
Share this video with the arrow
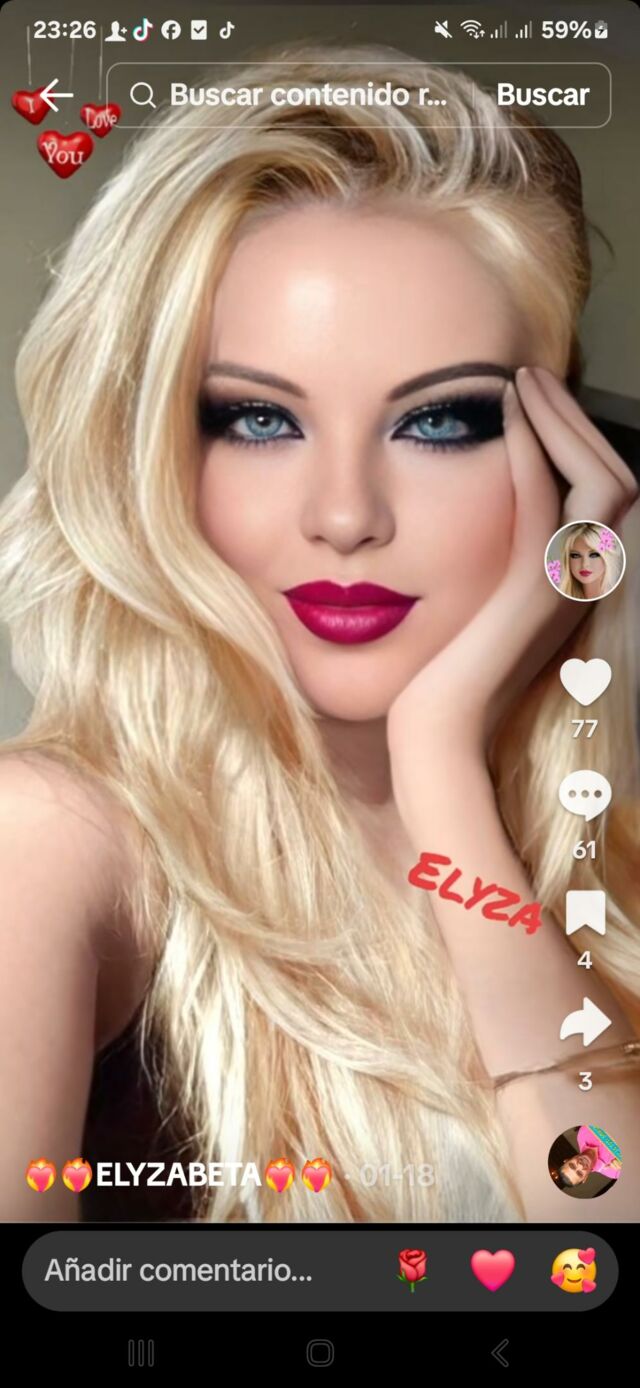point(585,1022)
